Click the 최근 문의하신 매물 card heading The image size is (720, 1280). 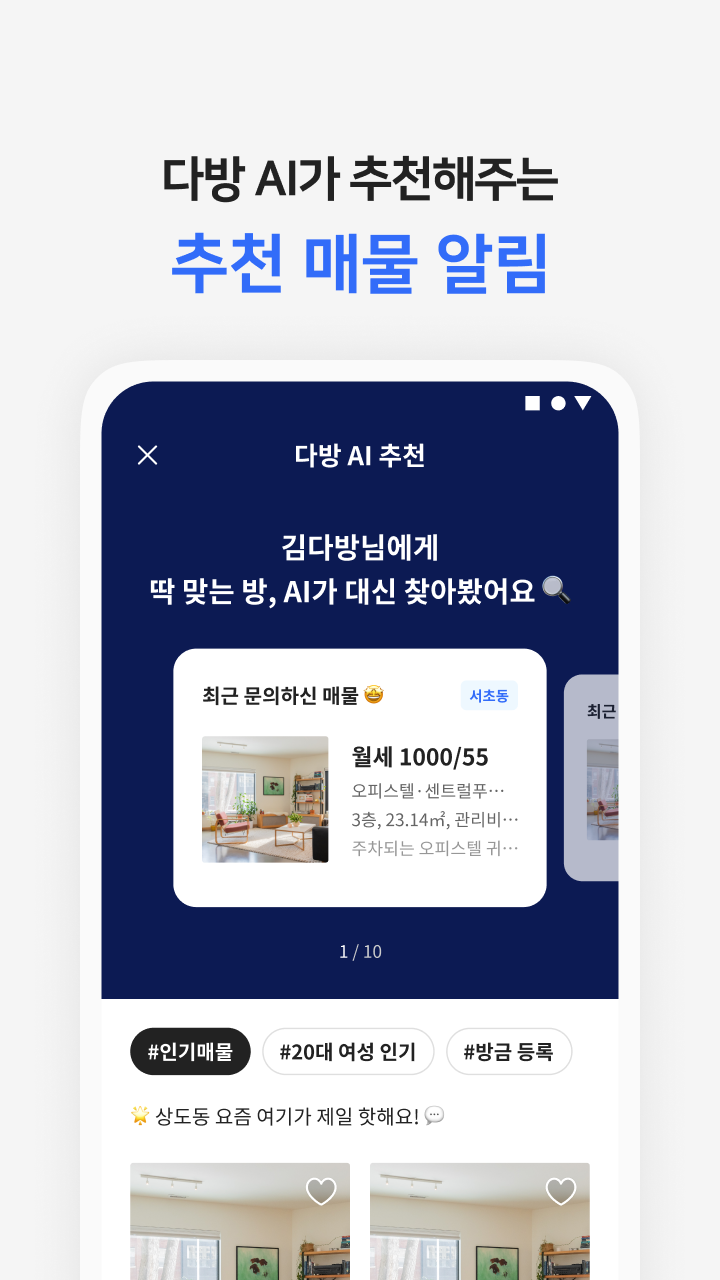point(280,696)
